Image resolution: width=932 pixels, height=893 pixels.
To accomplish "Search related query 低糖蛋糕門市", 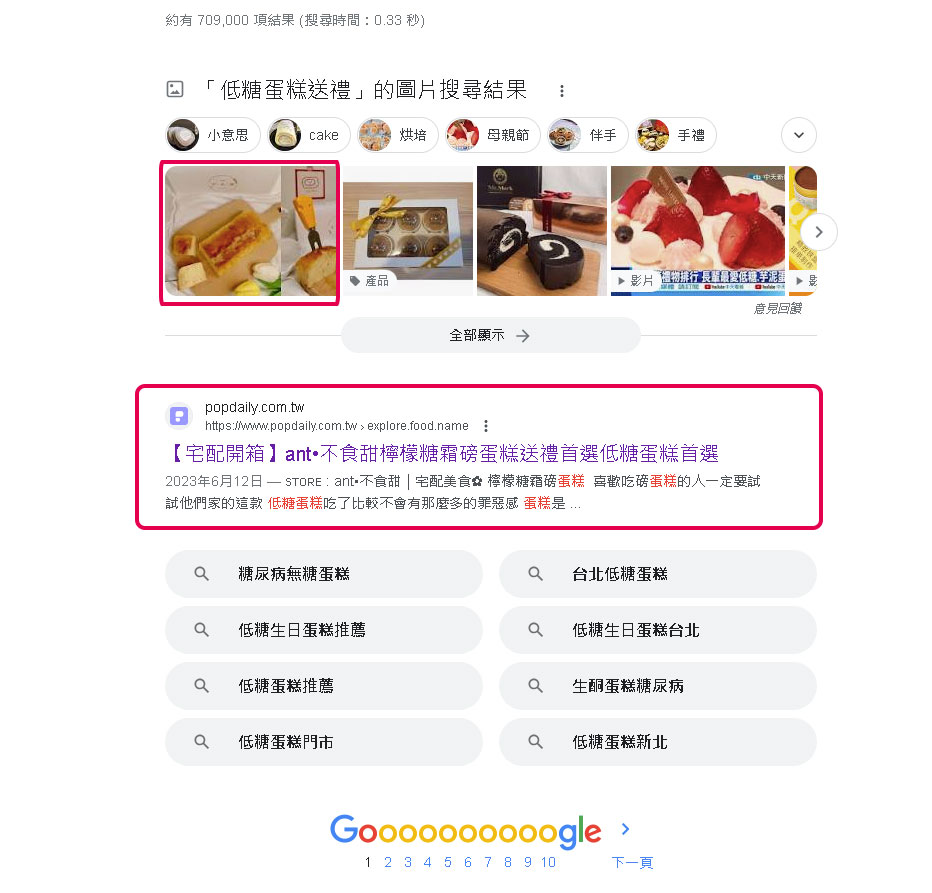I will (324, 742).
